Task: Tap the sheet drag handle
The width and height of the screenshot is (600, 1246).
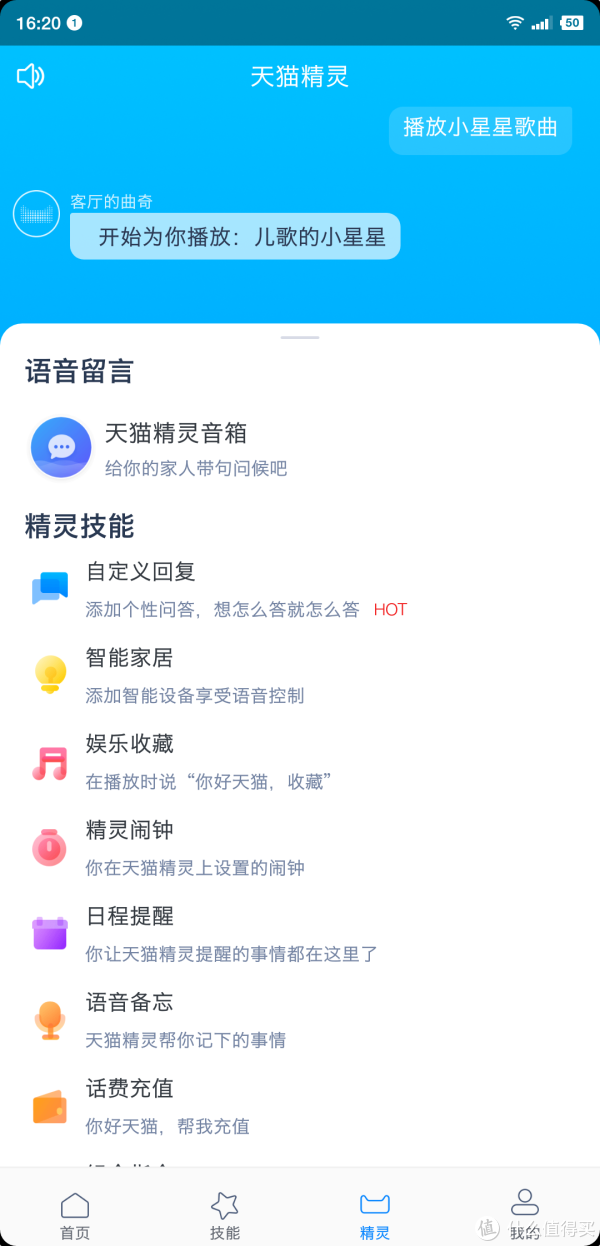Action: (x=300, y=338)
